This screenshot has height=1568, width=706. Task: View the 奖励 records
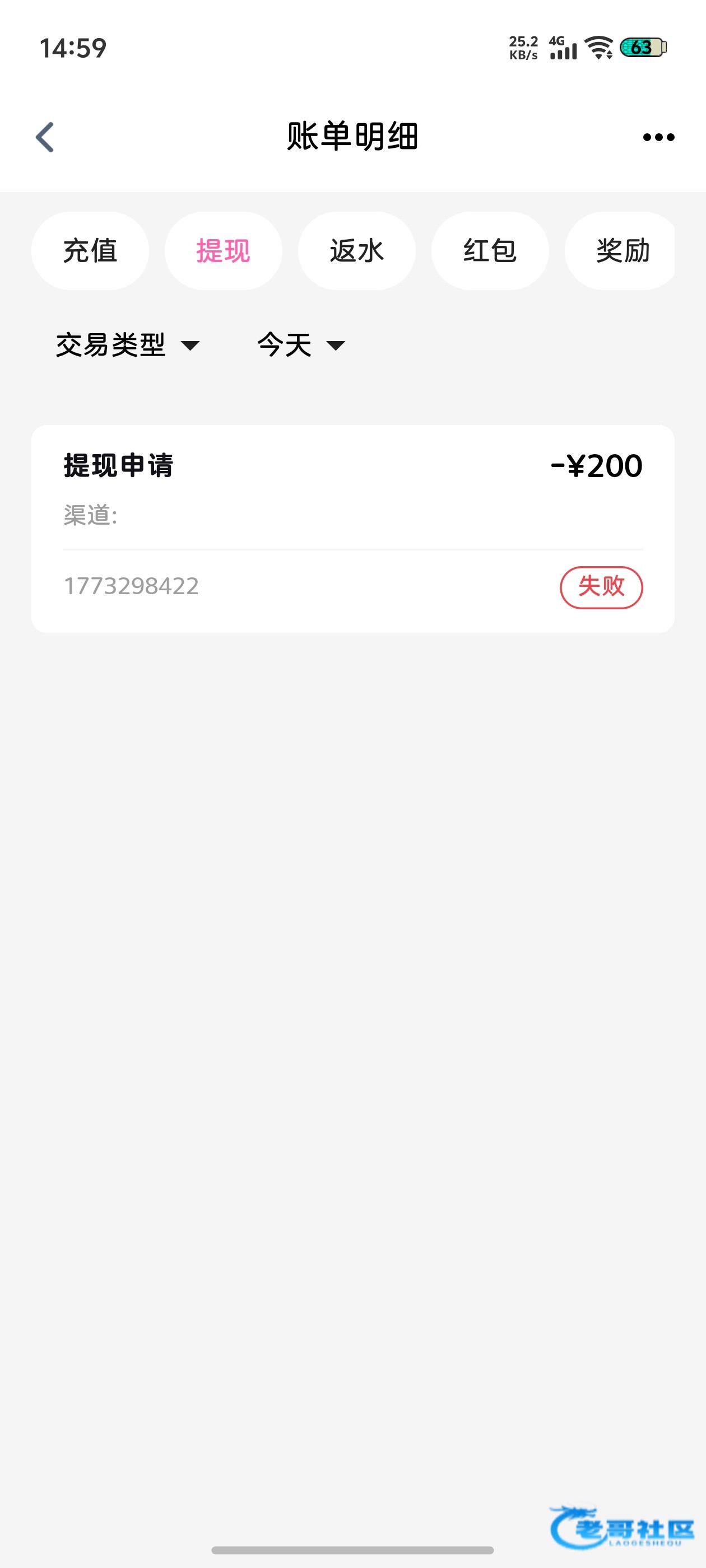click(621, 251)
